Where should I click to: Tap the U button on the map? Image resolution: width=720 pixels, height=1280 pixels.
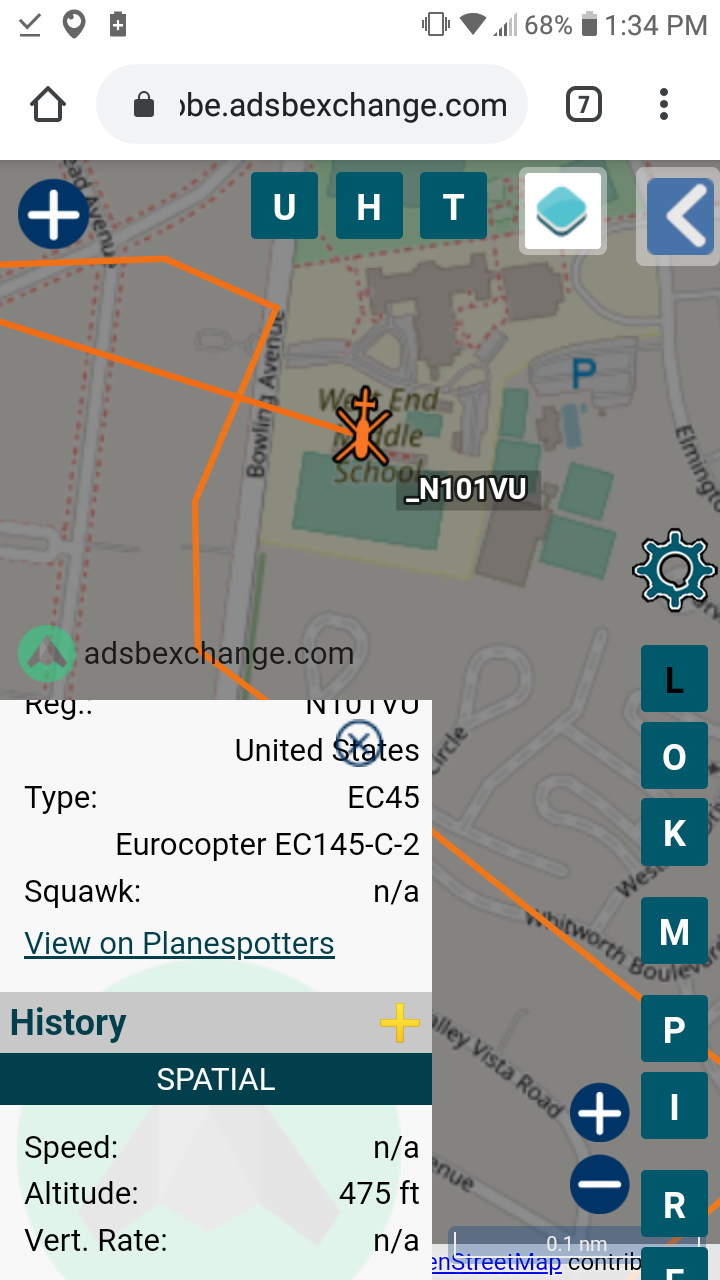[x=284, y=206]
